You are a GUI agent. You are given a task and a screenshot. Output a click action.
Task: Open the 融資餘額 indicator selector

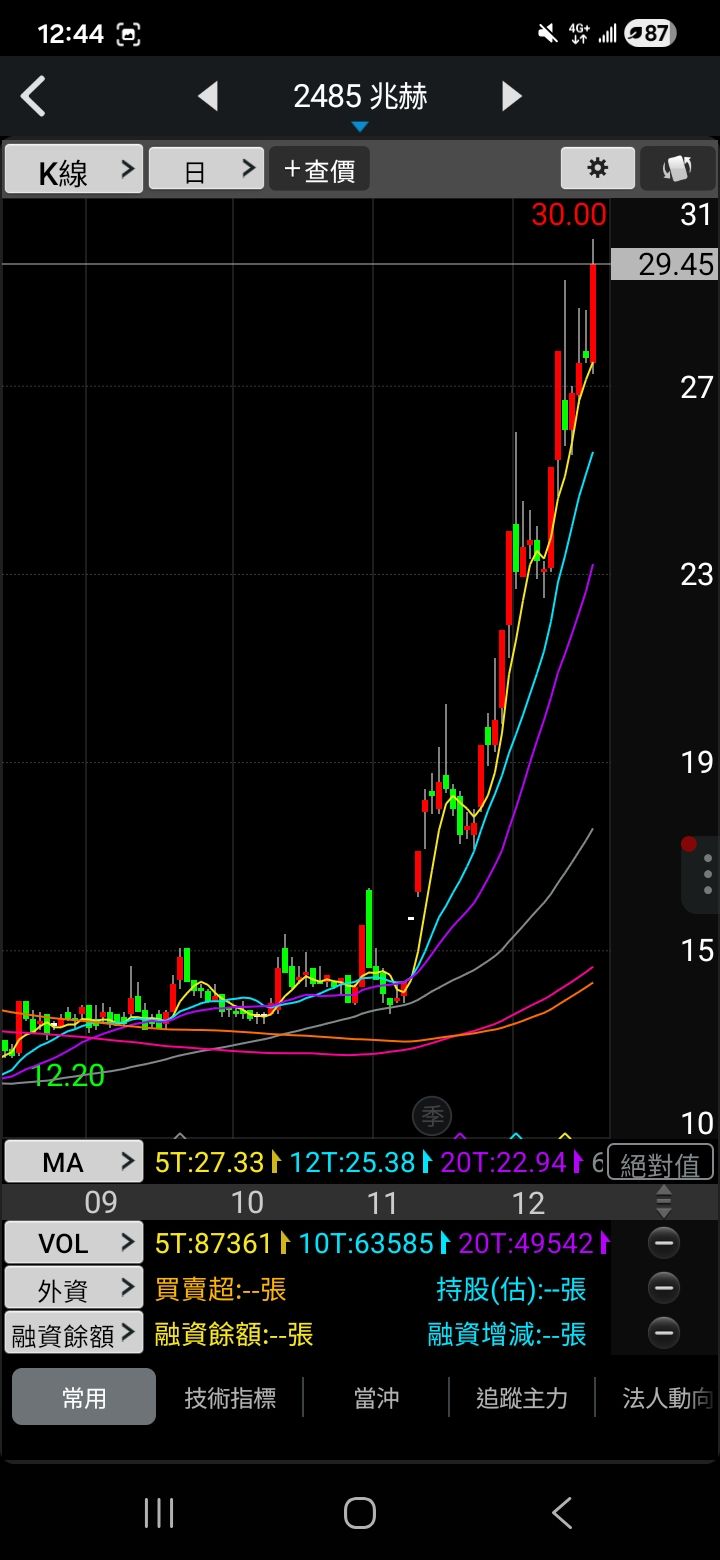tap(74, 1334)
